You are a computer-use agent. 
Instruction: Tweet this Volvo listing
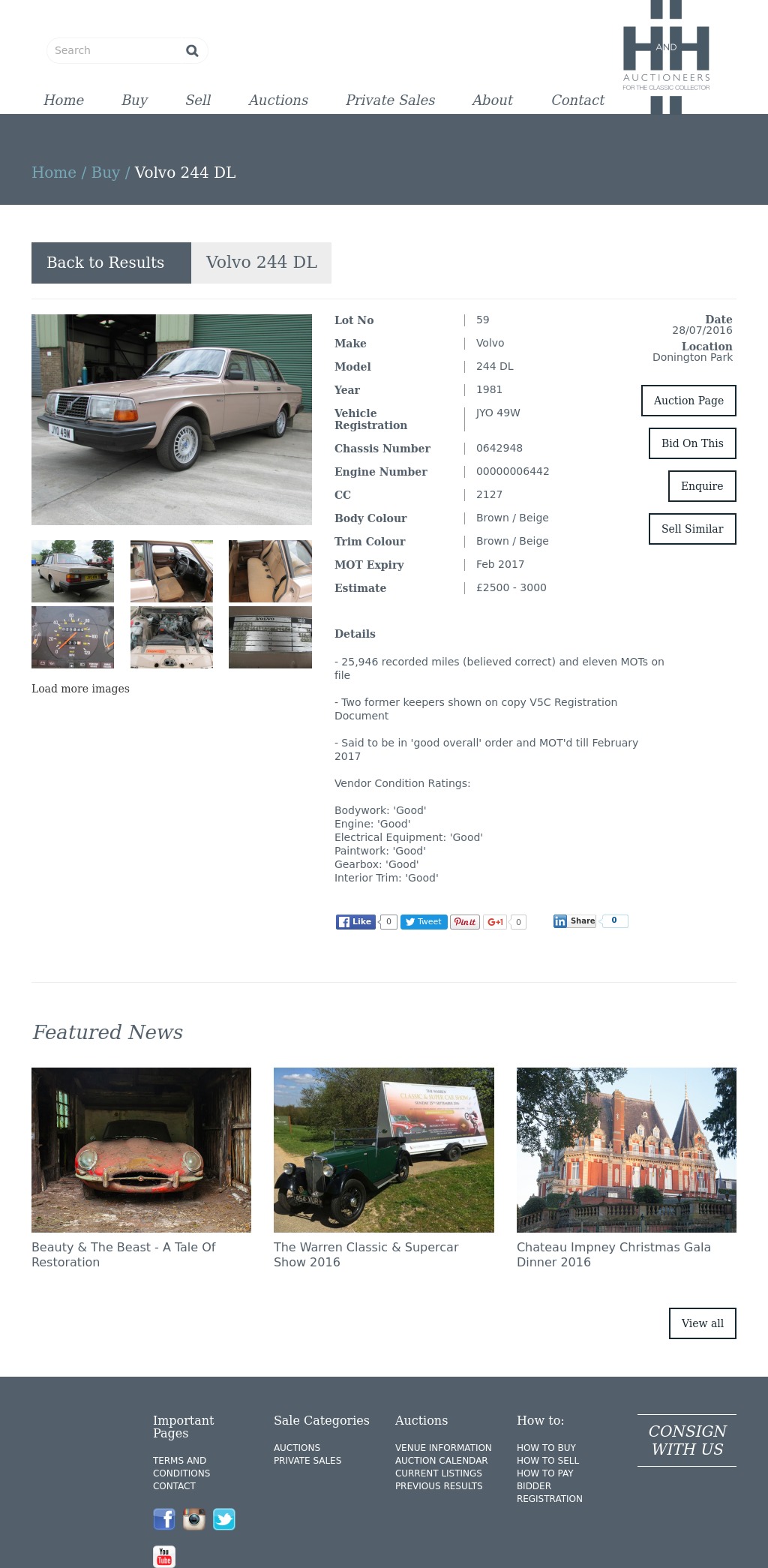coord(424,922)
